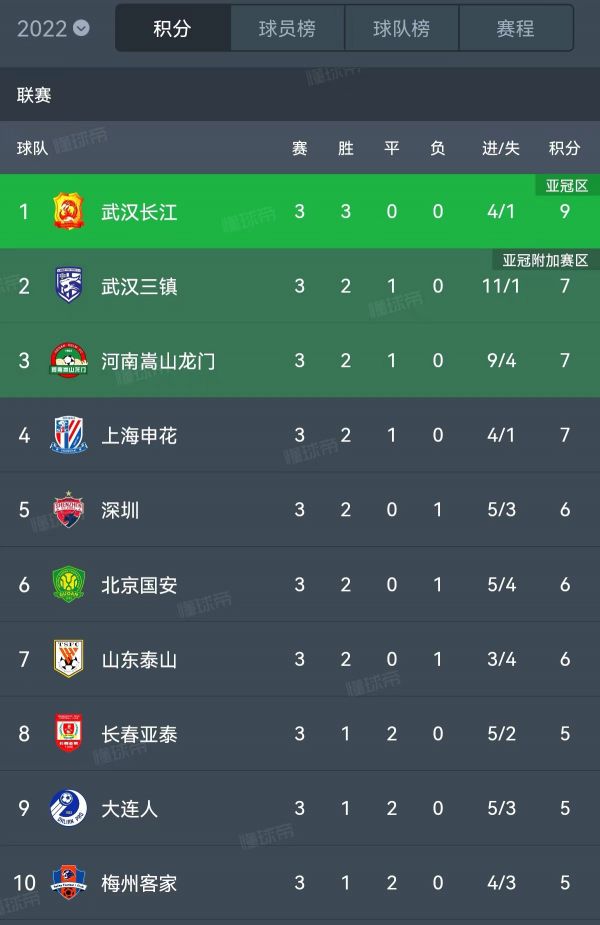Select the 长春亚泰 team row
Screen dimensions: 600x925
coord(139,734)
